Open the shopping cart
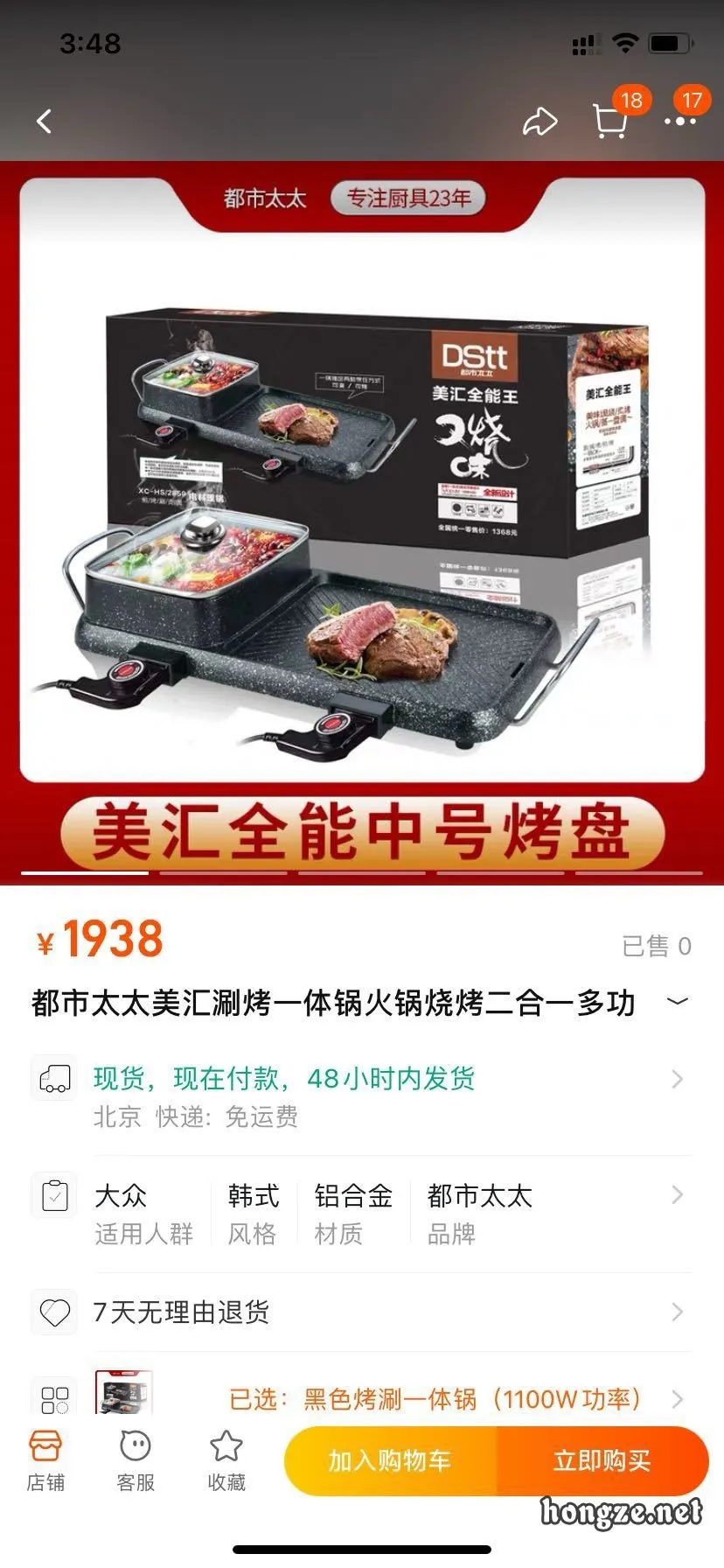724x1568 pixels. pos(610,122)
